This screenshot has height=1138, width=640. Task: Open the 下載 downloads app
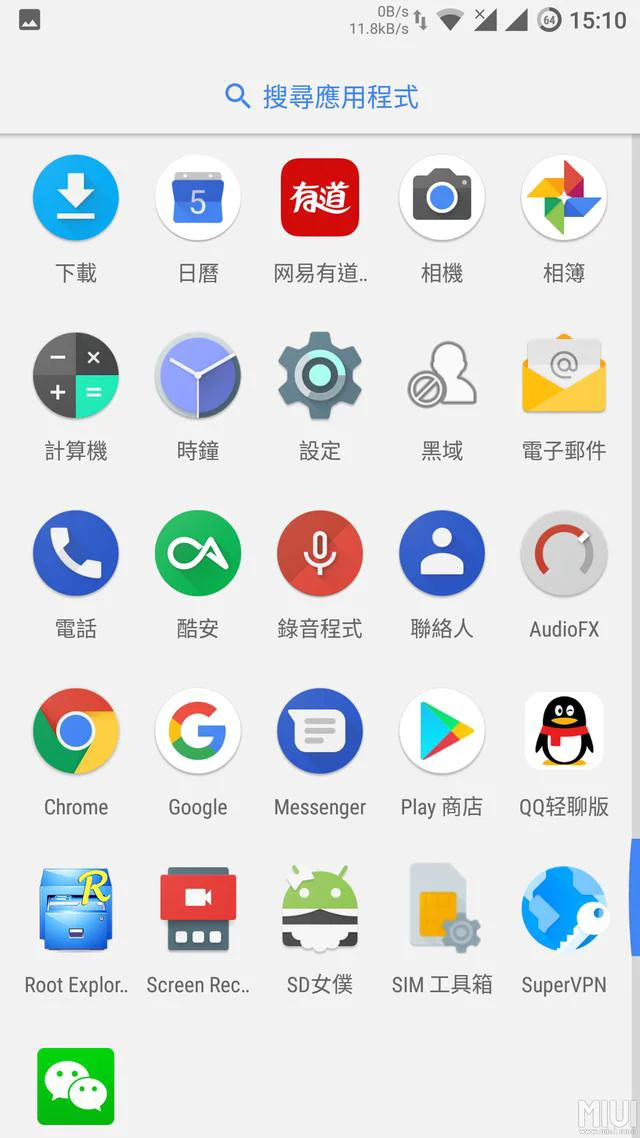coord(76,198)
